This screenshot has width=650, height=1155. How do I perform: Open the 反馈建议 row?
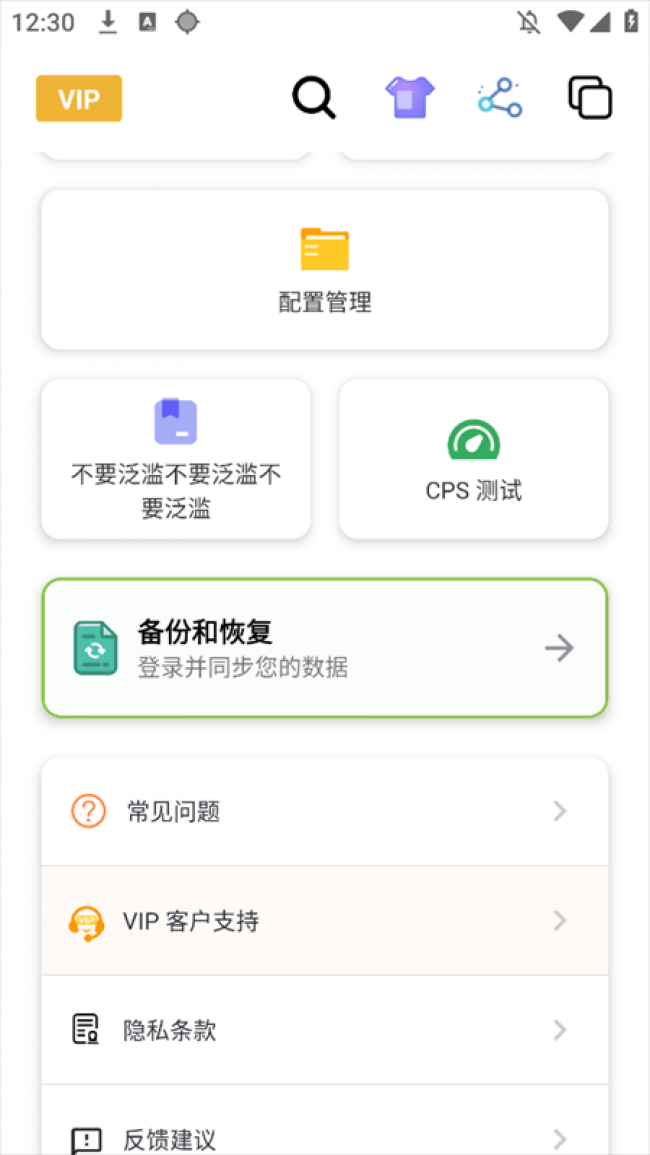pos(325,1136)
